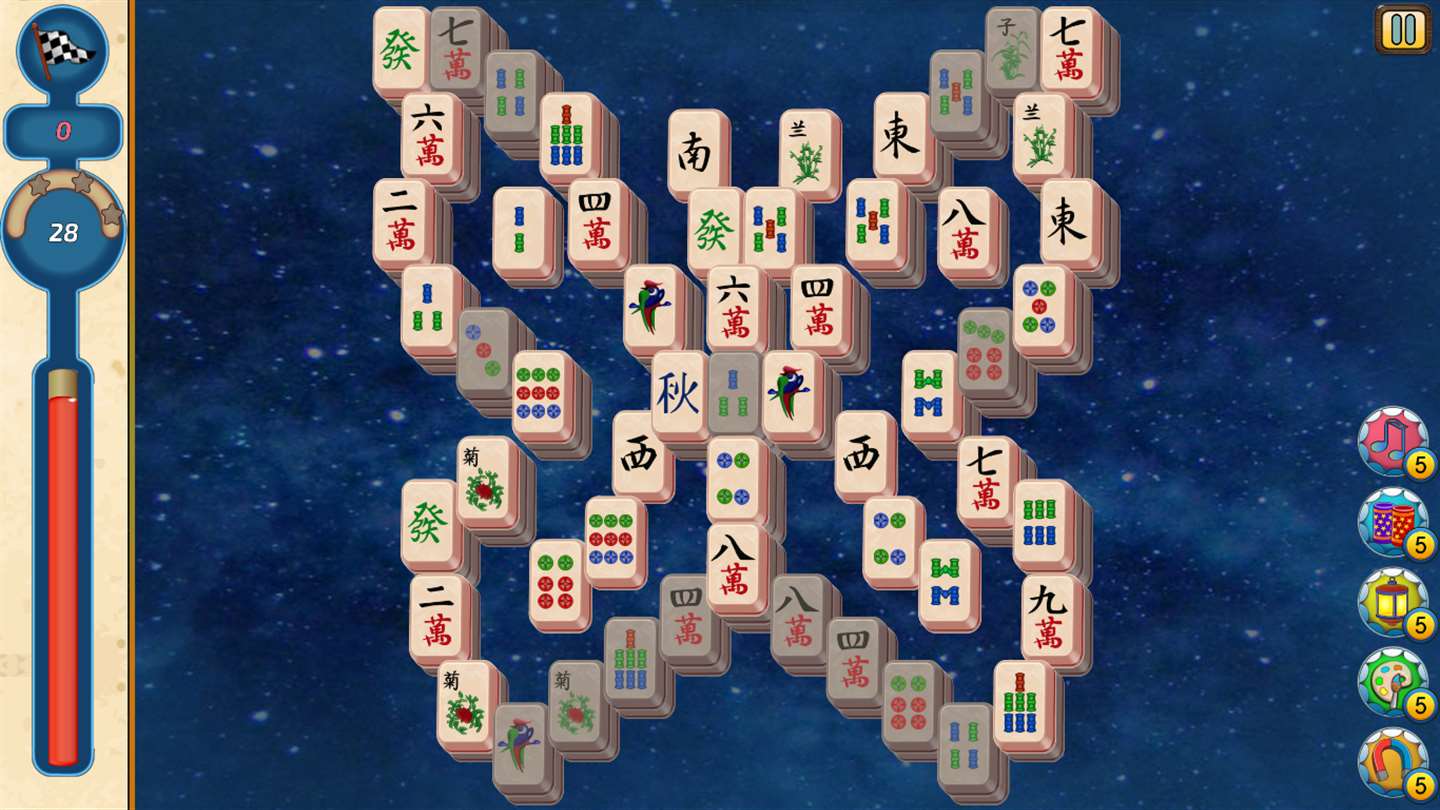This screenshot has height=810, width=1440.
Task: Select the 九萬 (nine character) tile
Action: pyautogui.click(x=1049, y=618)
